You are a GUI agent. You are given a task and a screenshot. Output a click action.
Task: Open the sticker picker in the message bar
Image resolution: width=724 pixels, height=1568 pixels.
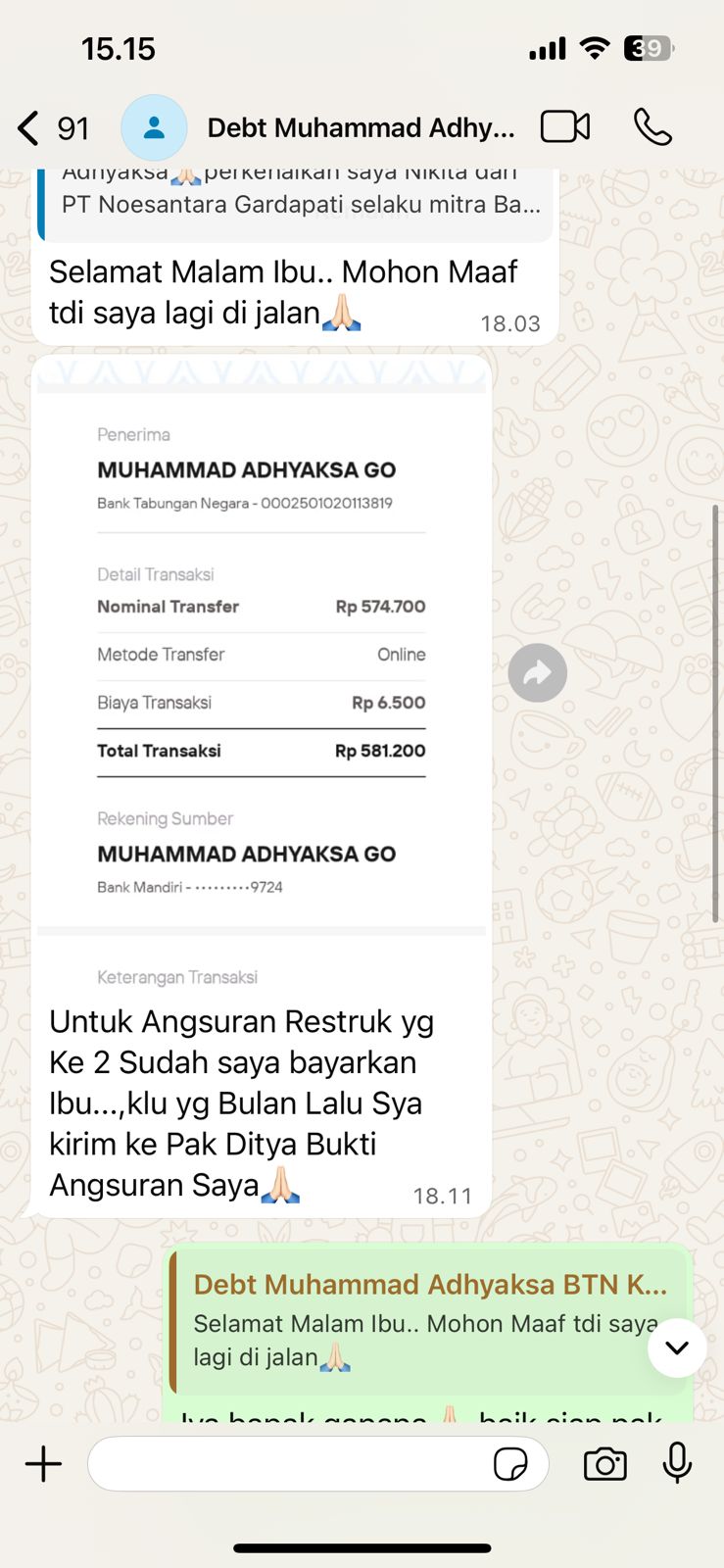(511, 1463)
